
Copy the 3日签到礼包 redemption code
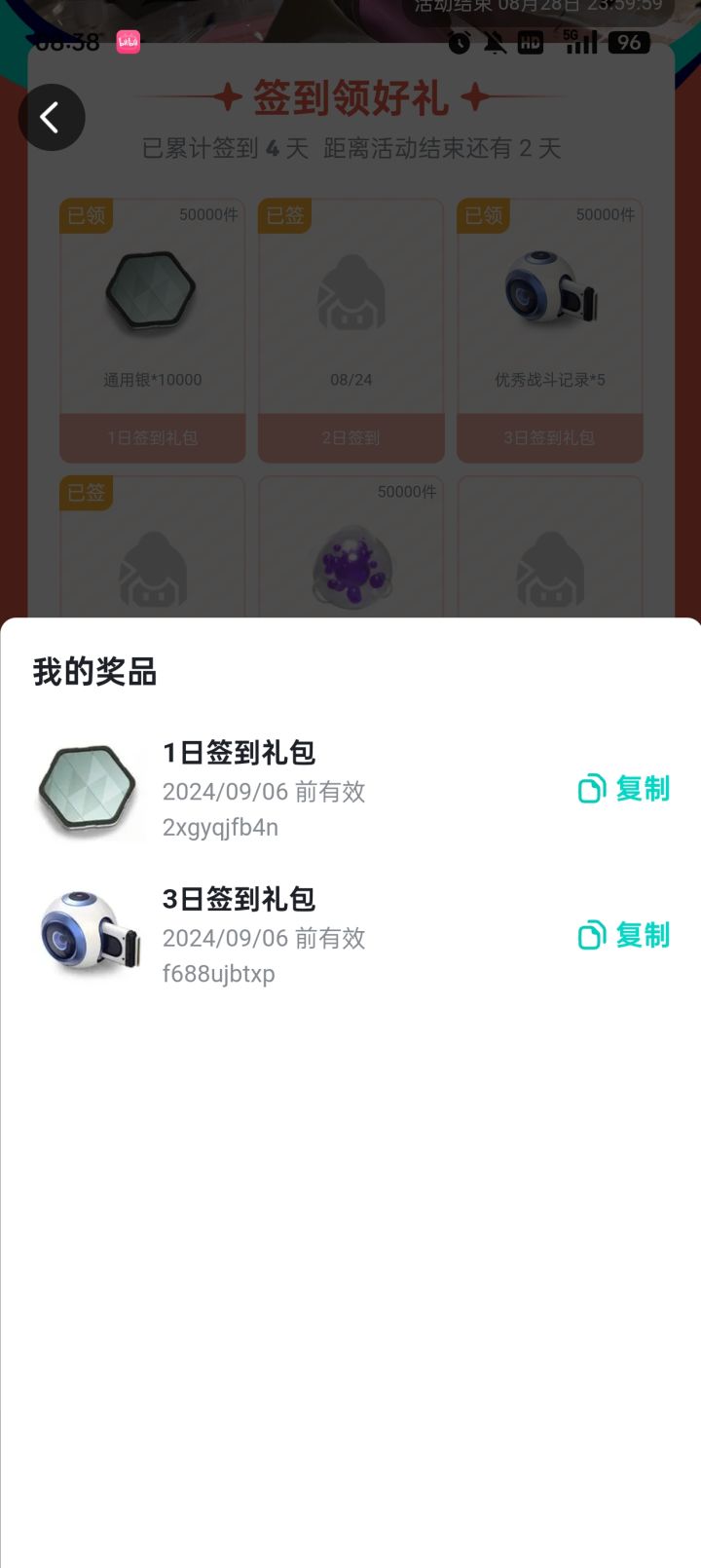tap(624, 936)
